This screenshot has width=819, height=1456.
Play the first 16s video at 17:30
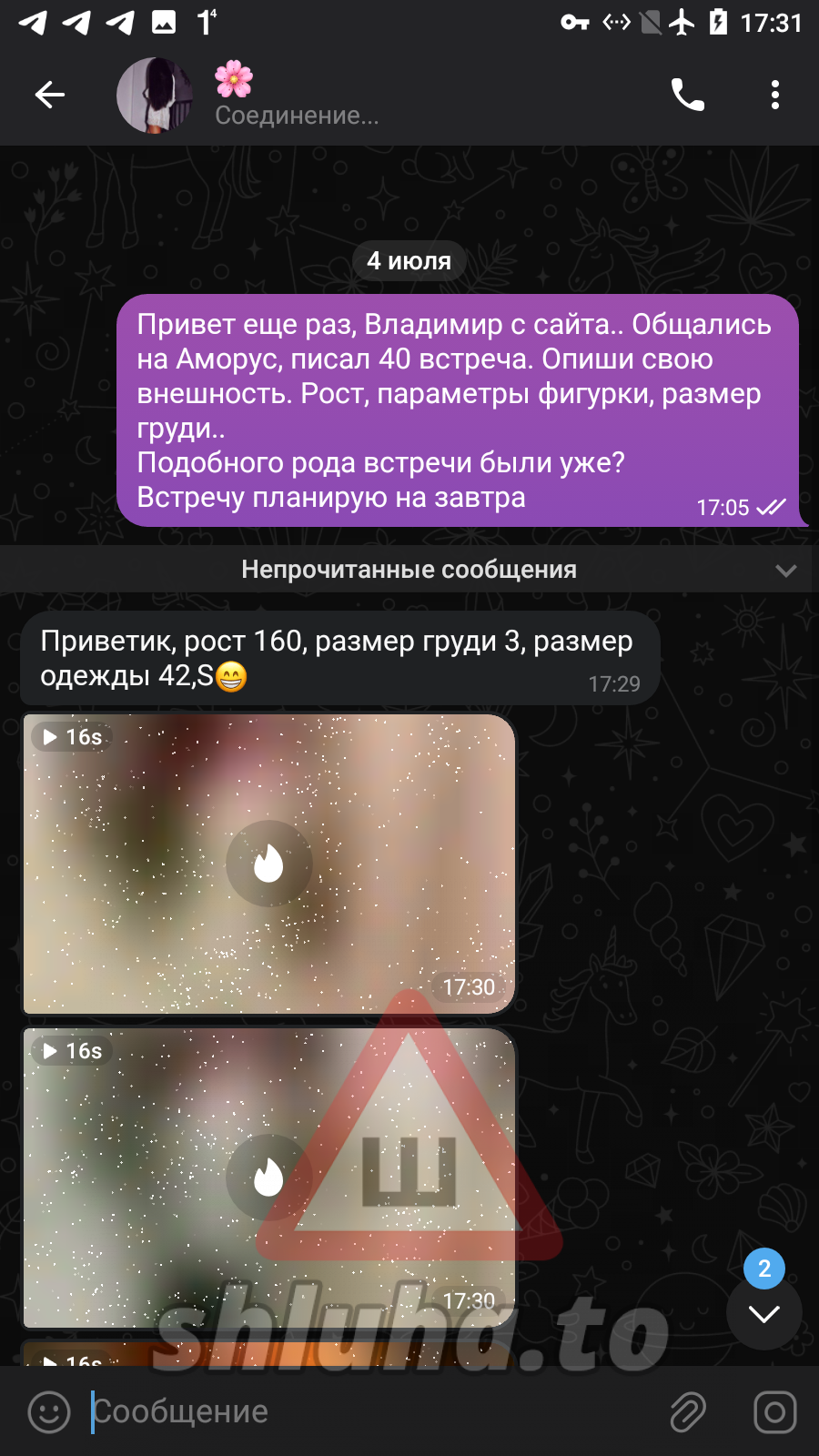click(269, 864)
